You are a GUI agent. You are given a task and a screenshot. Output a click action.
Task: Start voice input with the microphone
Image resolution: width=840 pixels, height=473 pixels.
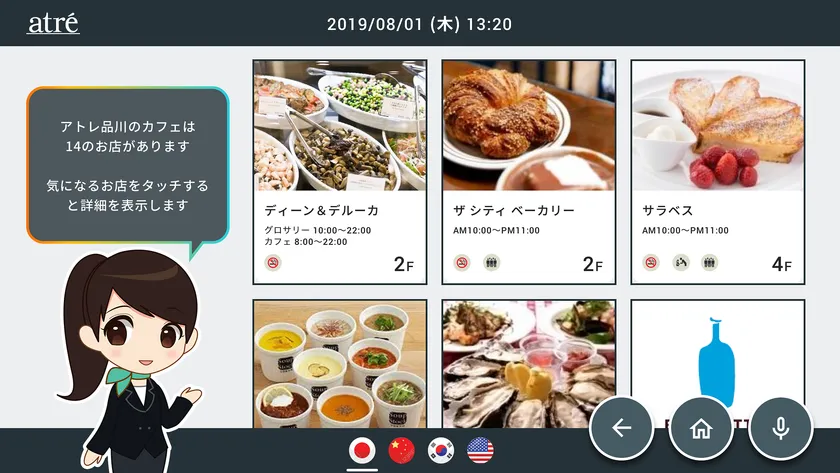click(x=780, y=428)
